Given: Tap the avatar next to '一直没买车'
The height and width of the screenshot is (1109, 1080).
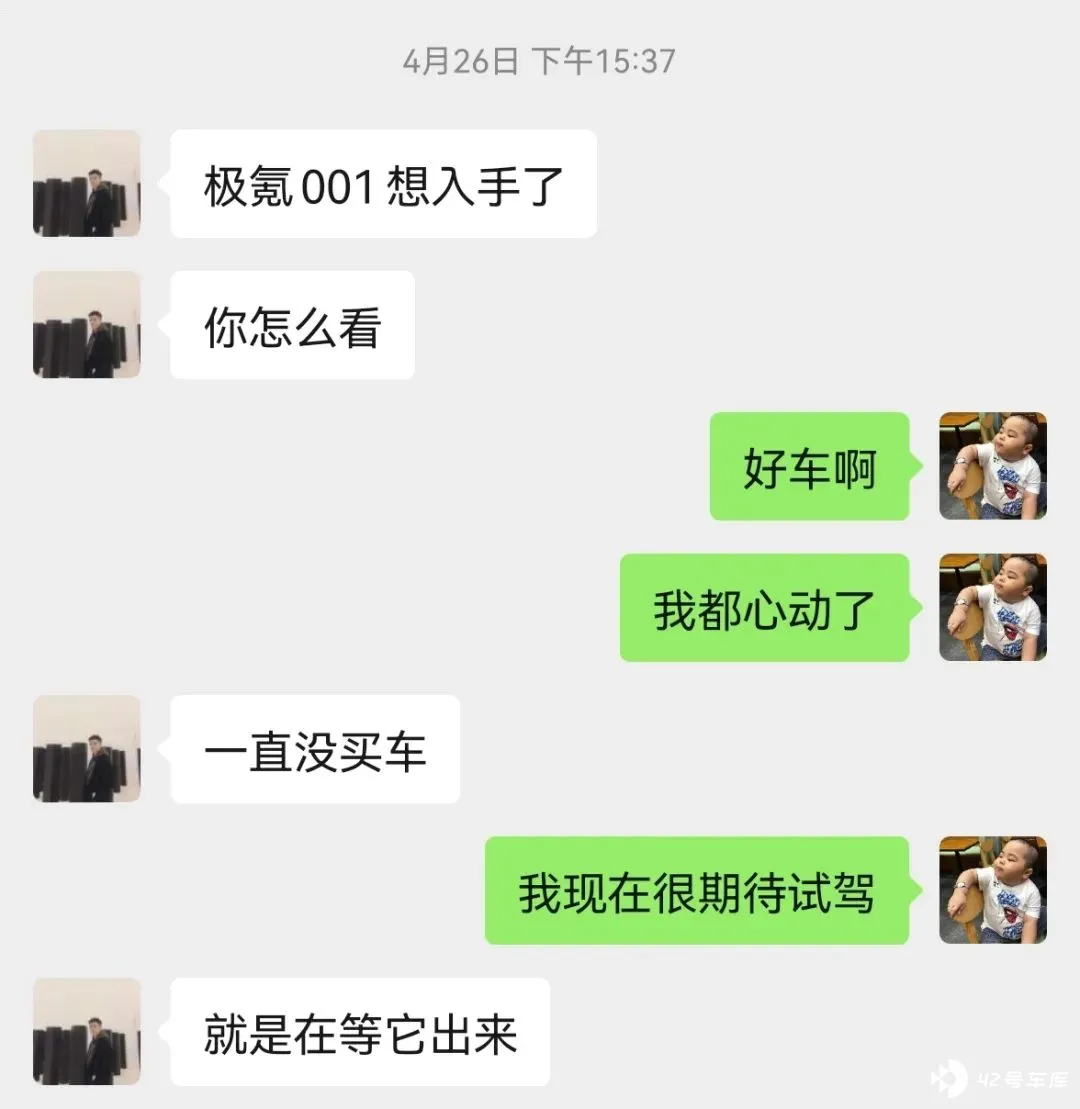Looking at the screenshot, I should (87, 749).
